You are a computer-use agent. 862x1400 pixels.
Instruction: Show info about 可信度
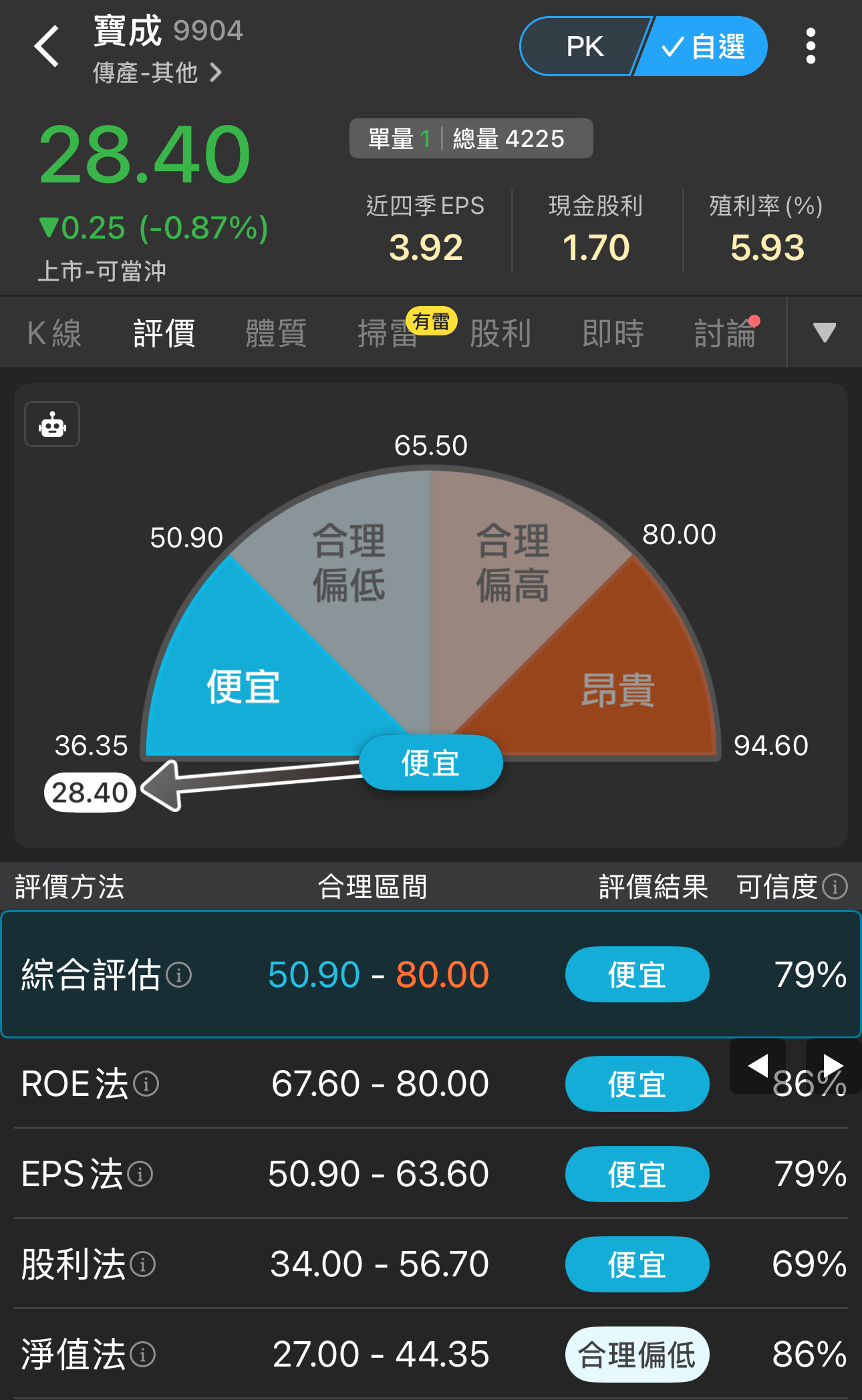(x=835, y=887)
